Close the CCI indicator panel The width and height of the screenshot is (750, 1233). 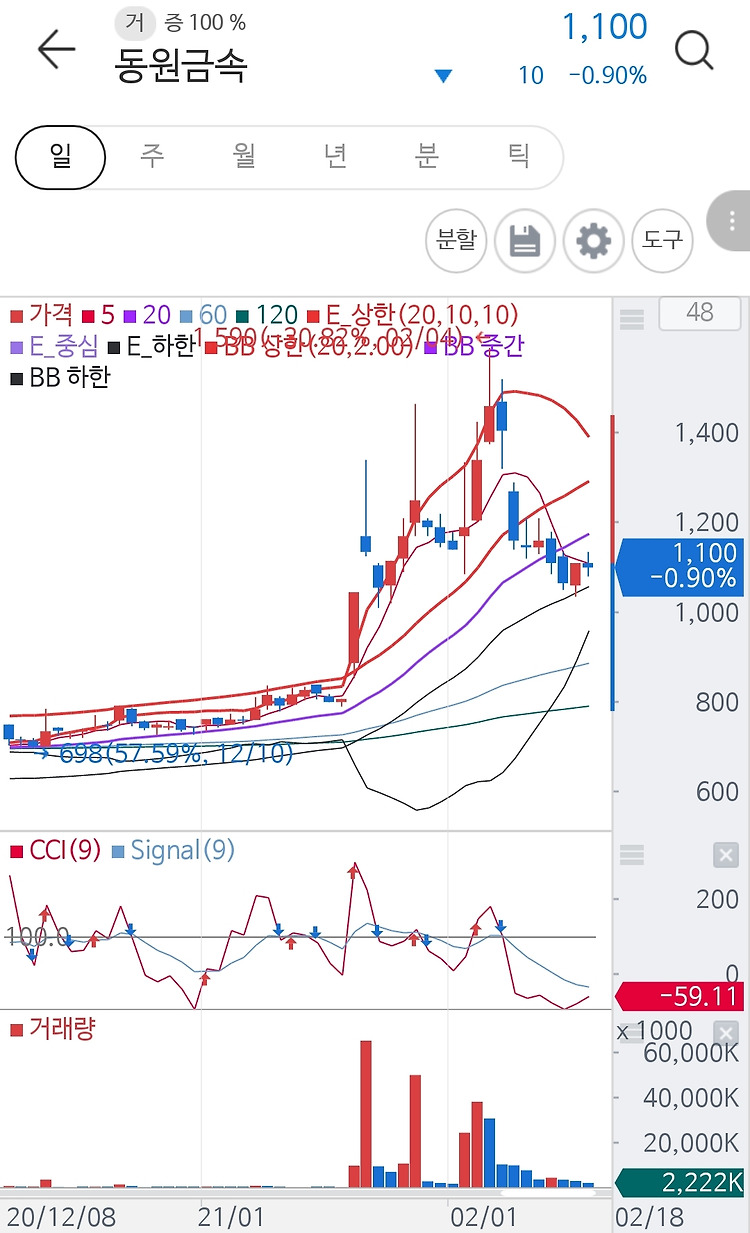pyautogui.click(x=726, y=855)
